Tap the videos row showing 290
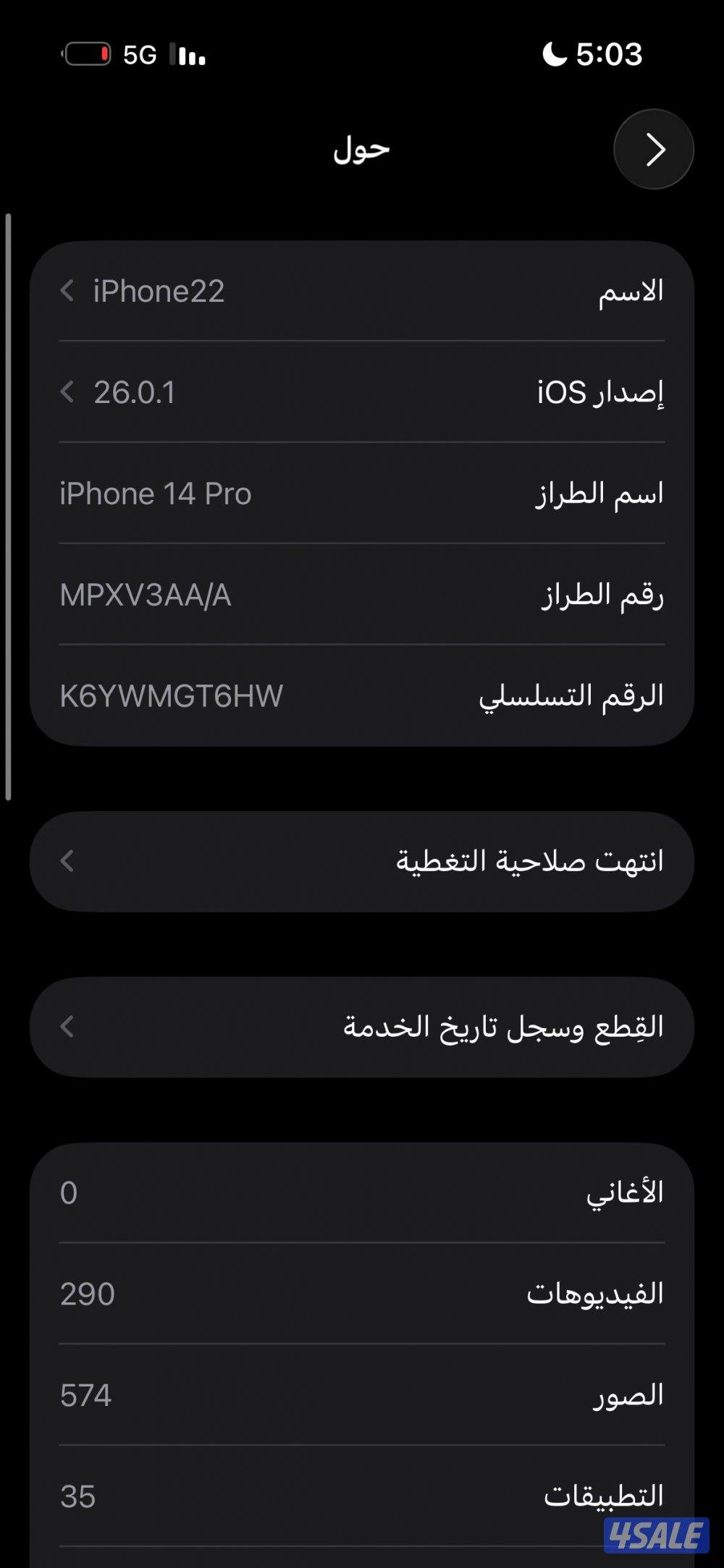Image resolution: width=724 pixels, height=1568 pixels. coord(362,1294)
